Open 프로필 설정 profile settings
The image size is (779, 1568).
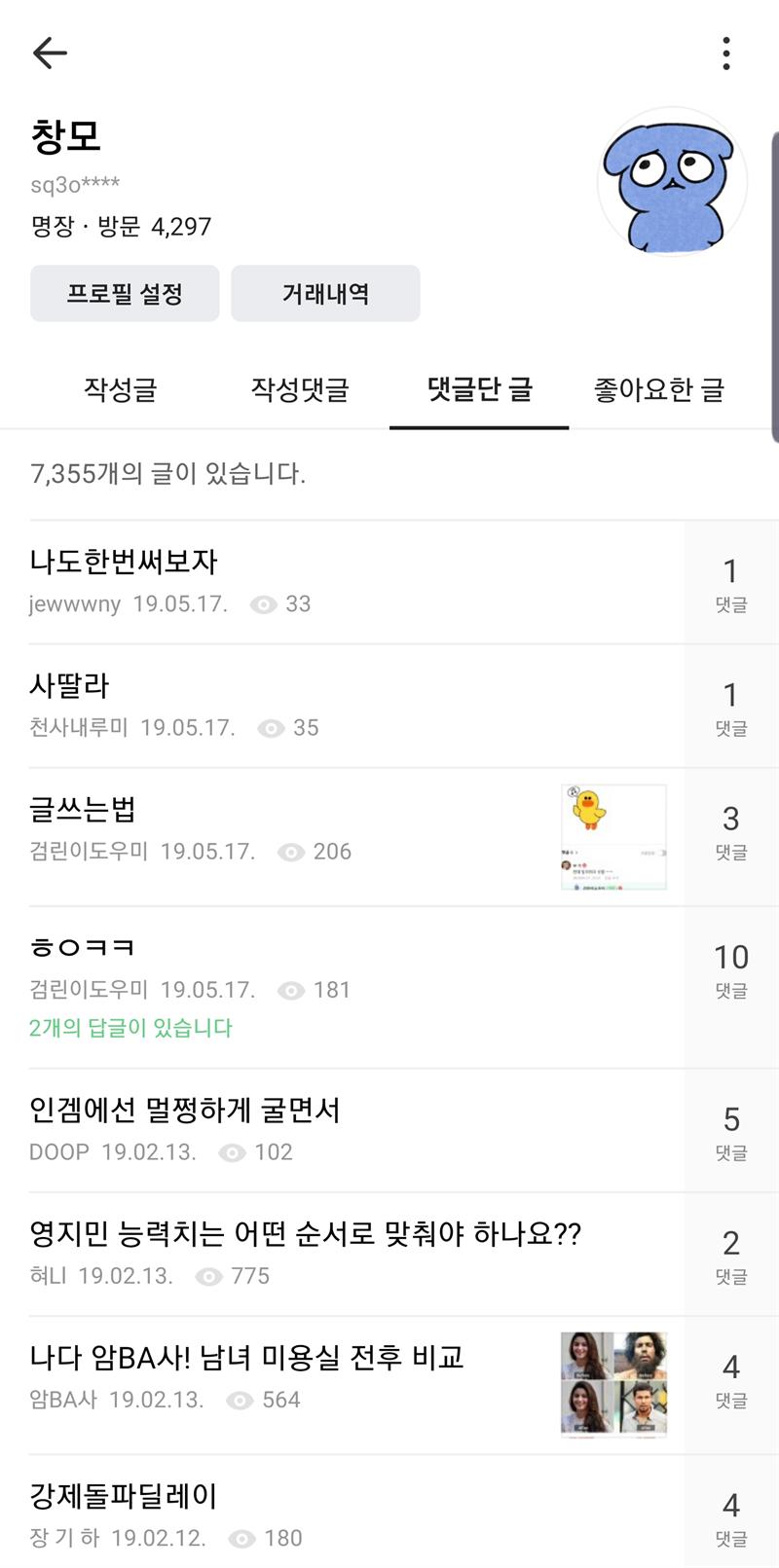click(125, 293)
